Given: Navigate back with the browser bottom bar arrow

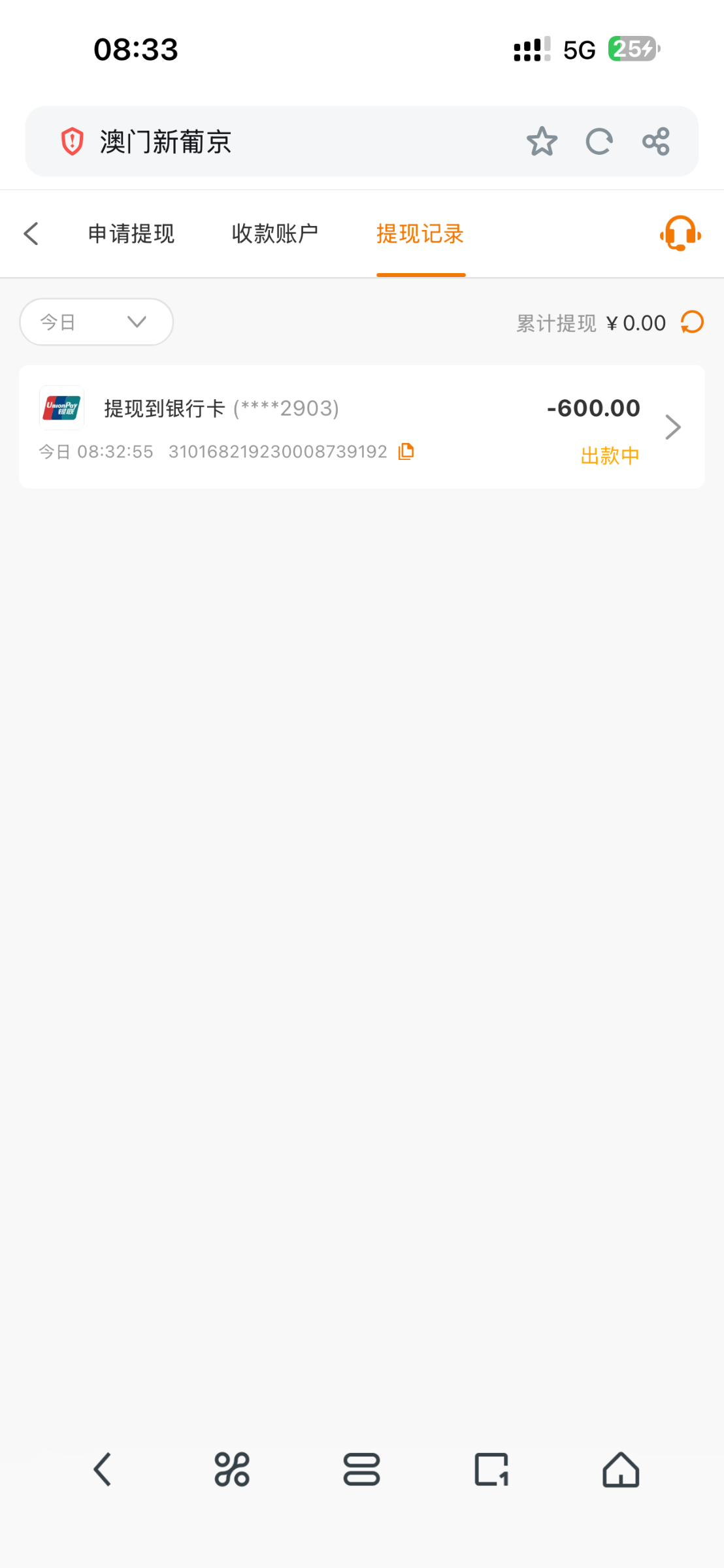Looking at the screenshot, I should [x=103, y=1469].
